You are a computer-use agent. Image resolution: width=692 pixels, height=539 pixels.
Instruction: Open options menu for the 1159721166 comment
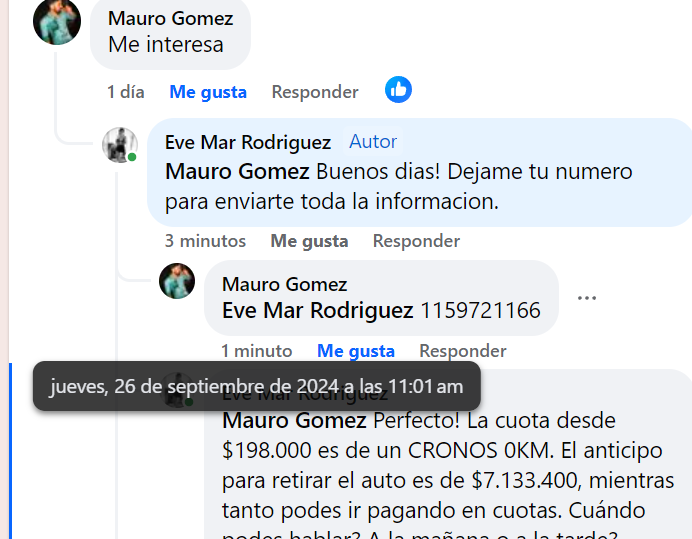[x=587, y=298]
